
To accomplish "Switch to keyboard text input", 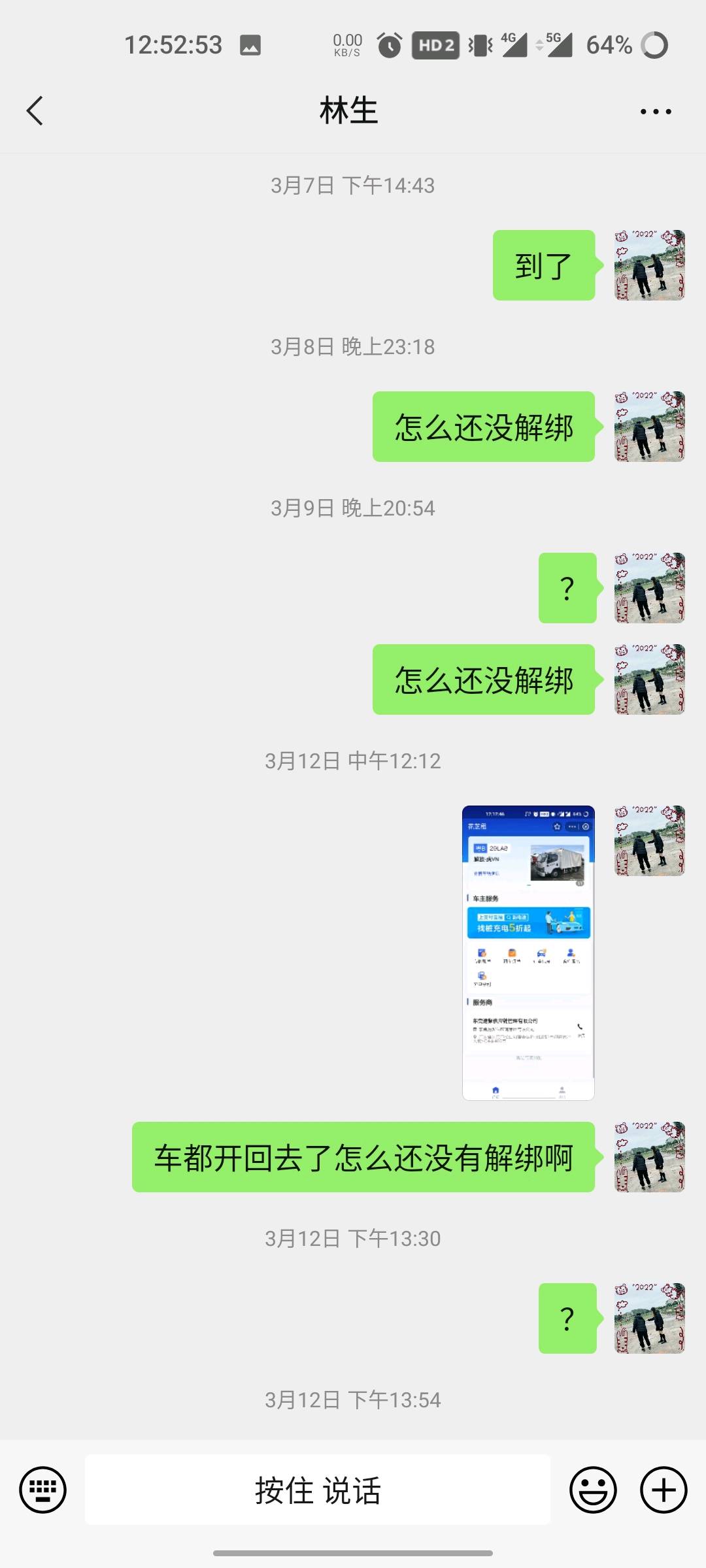I will [x=43, y=1490].
